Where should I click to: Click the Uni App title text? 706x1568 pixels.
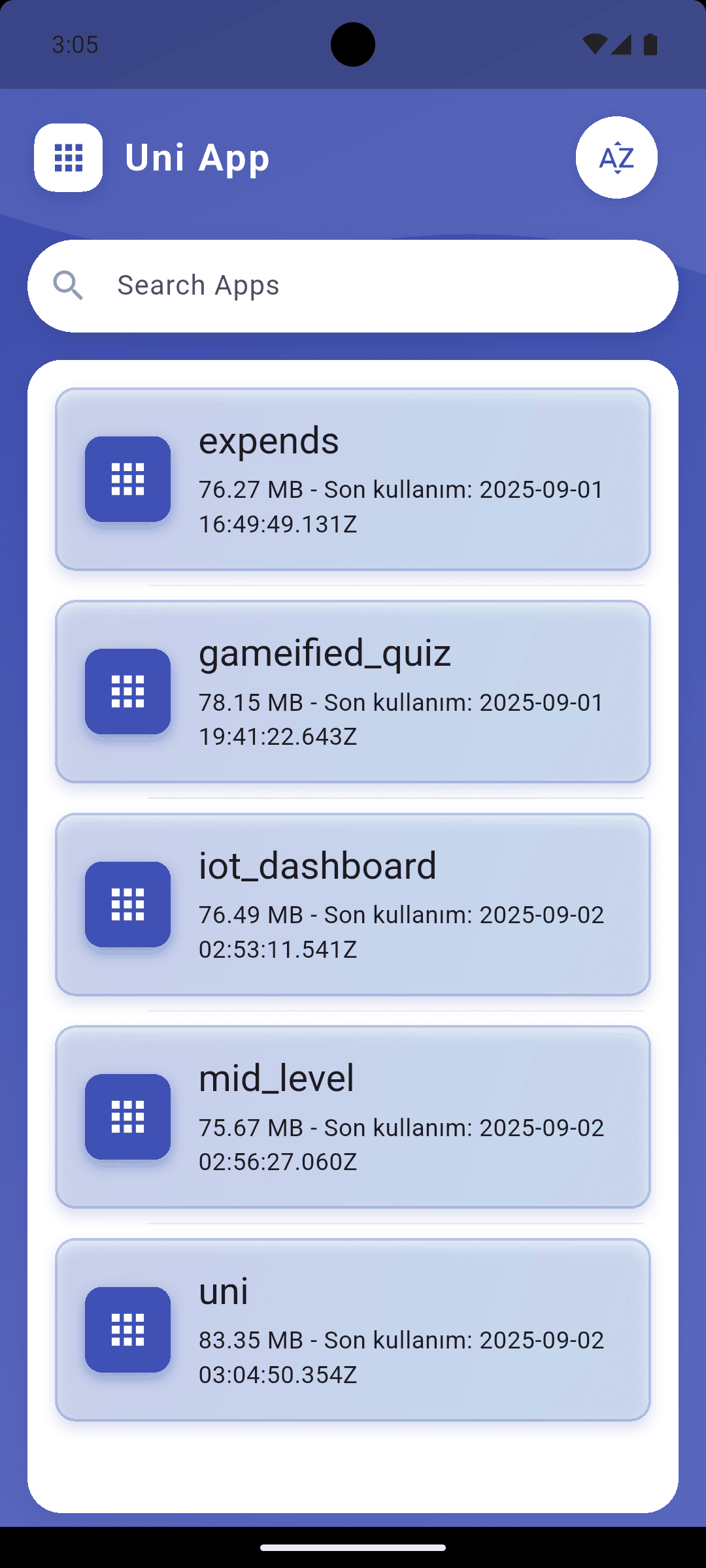(x=196, y=156)
